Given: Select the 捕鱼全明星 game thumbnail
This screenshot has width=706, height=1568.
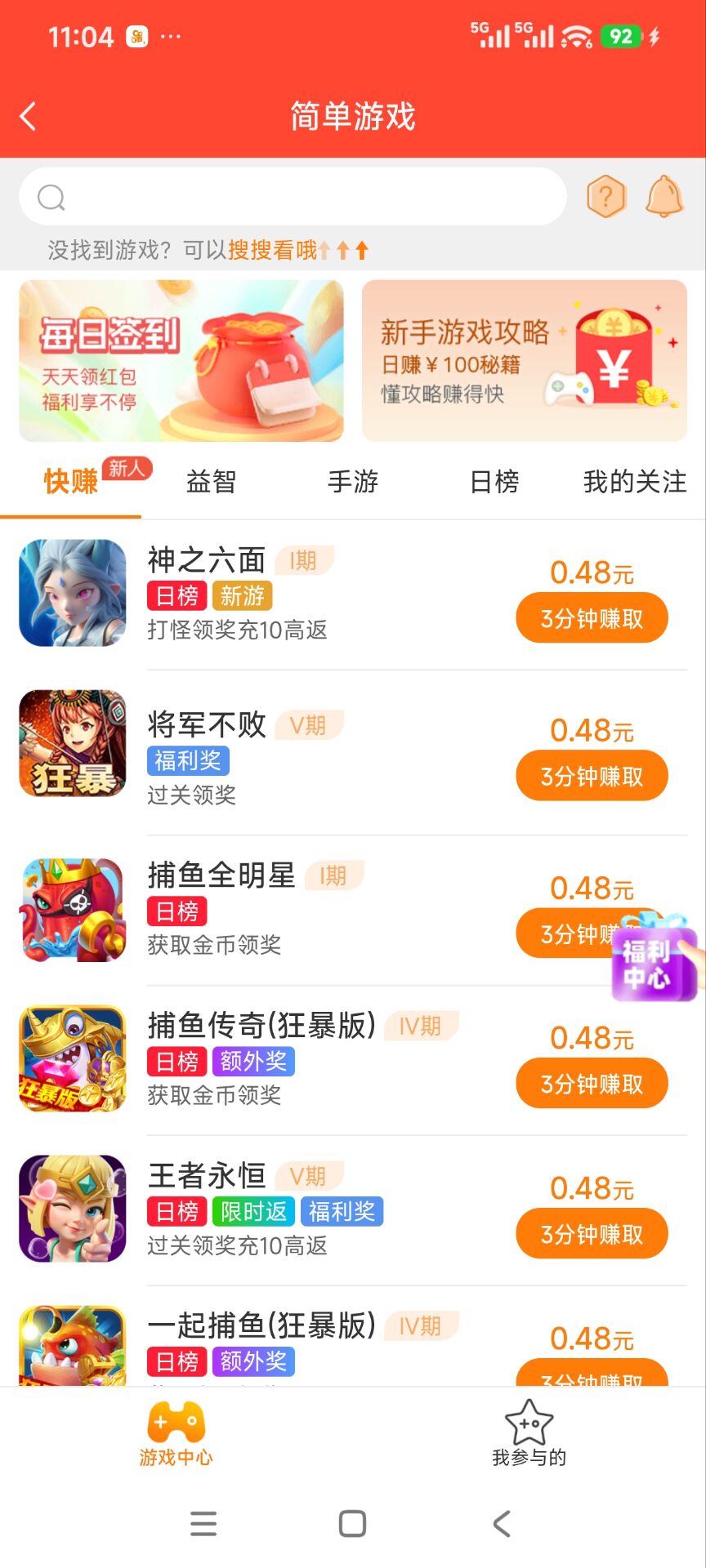Looking at the screenshot, I should pos(71,907).
